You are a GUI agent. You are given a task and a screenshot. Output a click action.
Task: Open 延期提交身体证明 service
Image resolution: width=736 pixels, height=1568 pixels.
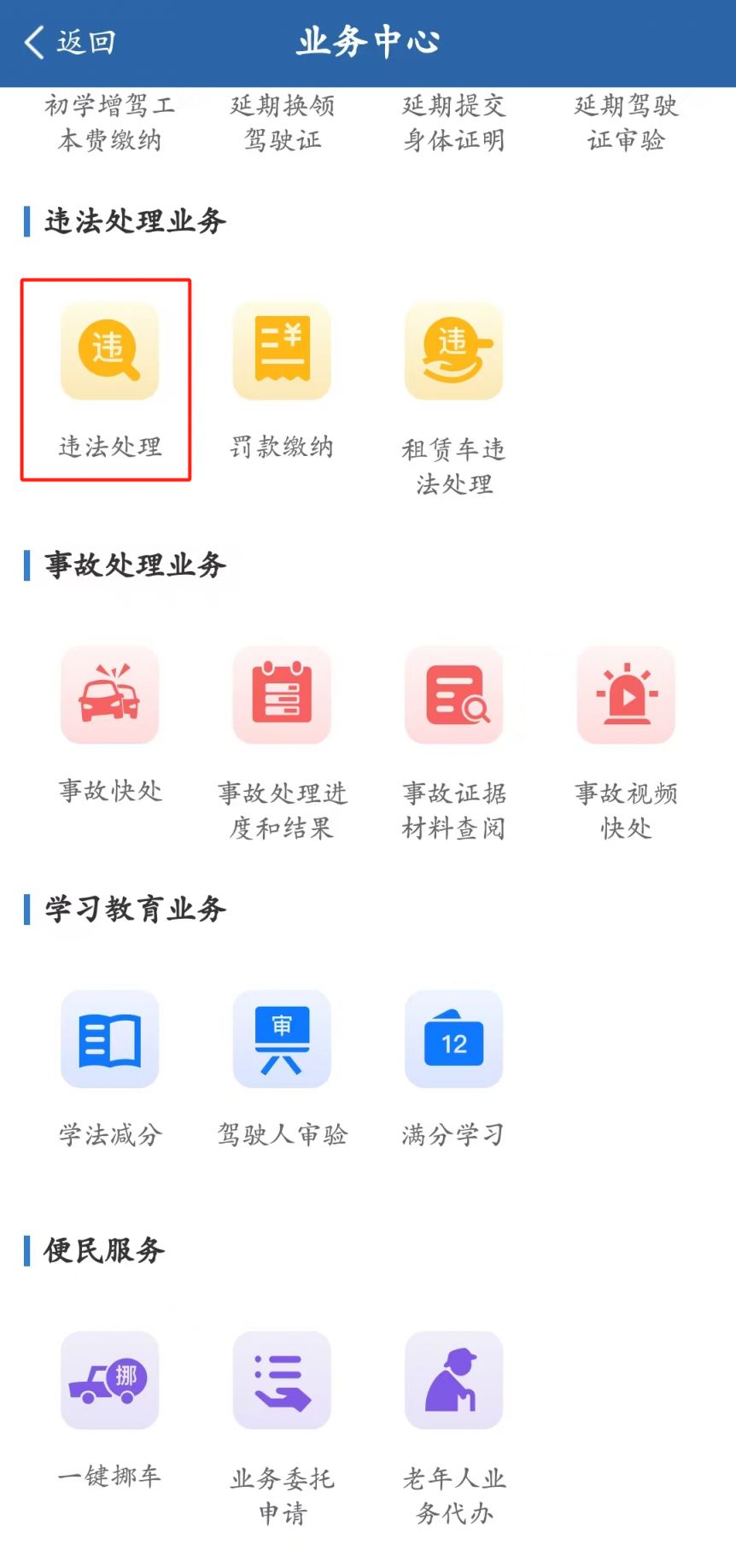tap(453, 123)
